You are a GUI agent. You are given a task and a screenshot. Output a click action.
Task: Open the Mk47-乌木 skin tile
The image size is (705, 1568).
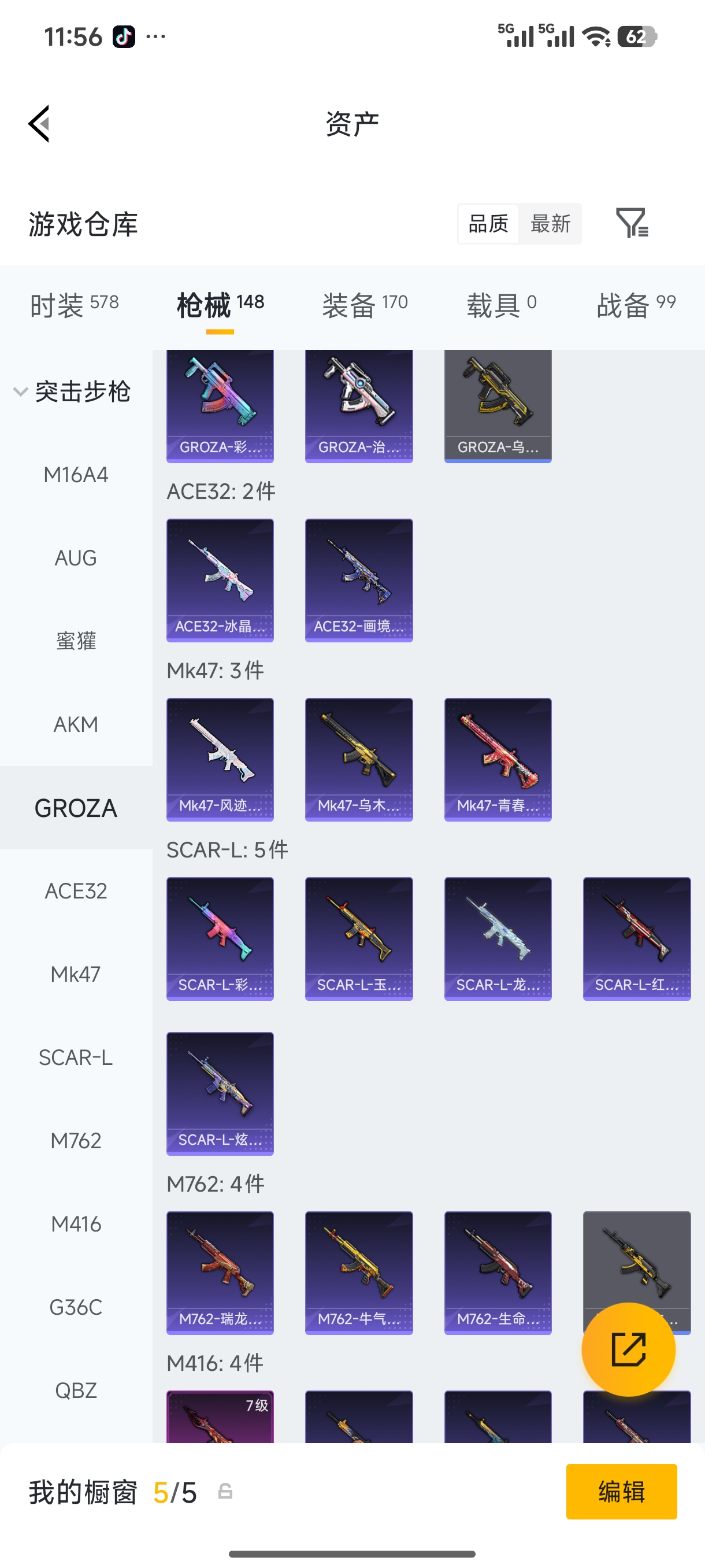tap(359, 759)
